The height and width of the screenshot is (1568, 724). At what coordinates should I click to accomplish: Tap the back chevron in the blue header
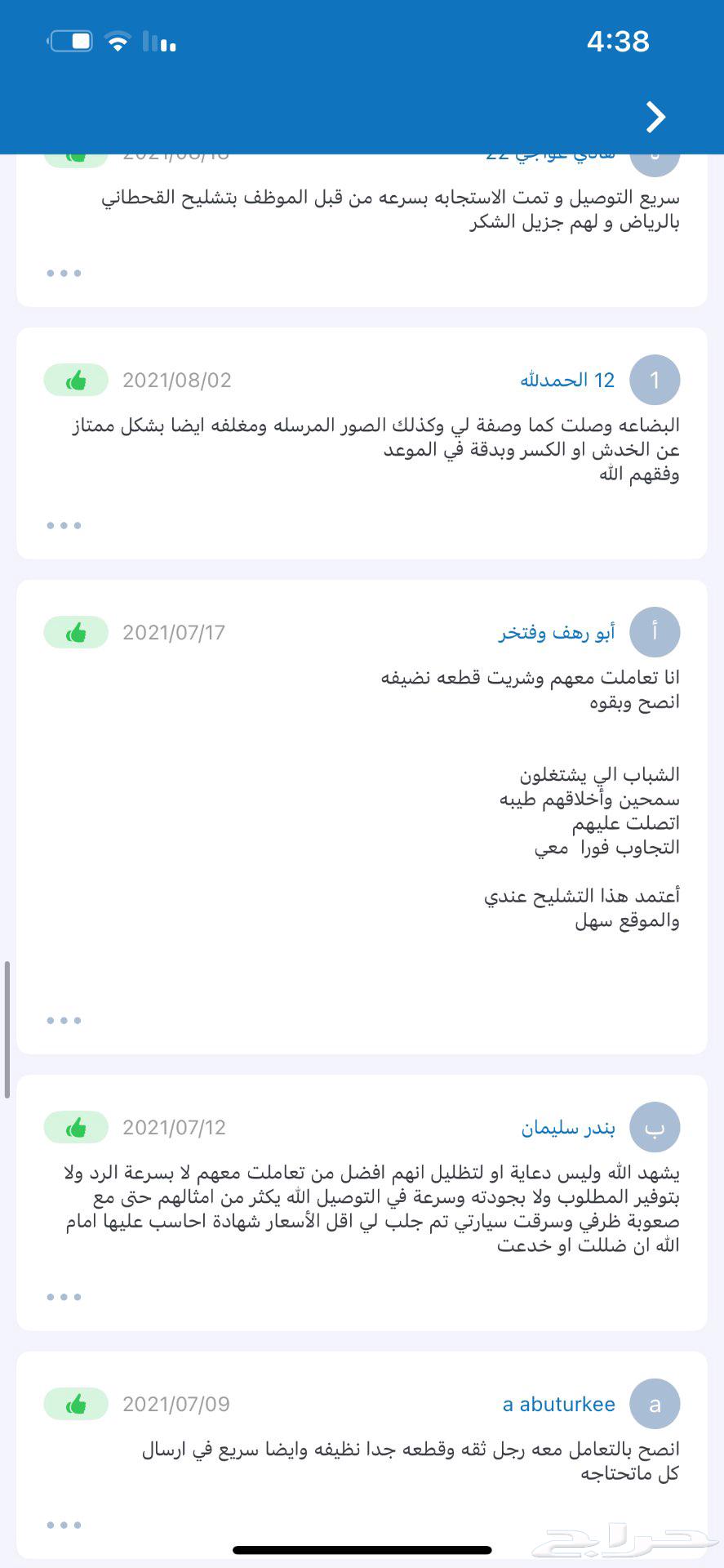point(654,117)
